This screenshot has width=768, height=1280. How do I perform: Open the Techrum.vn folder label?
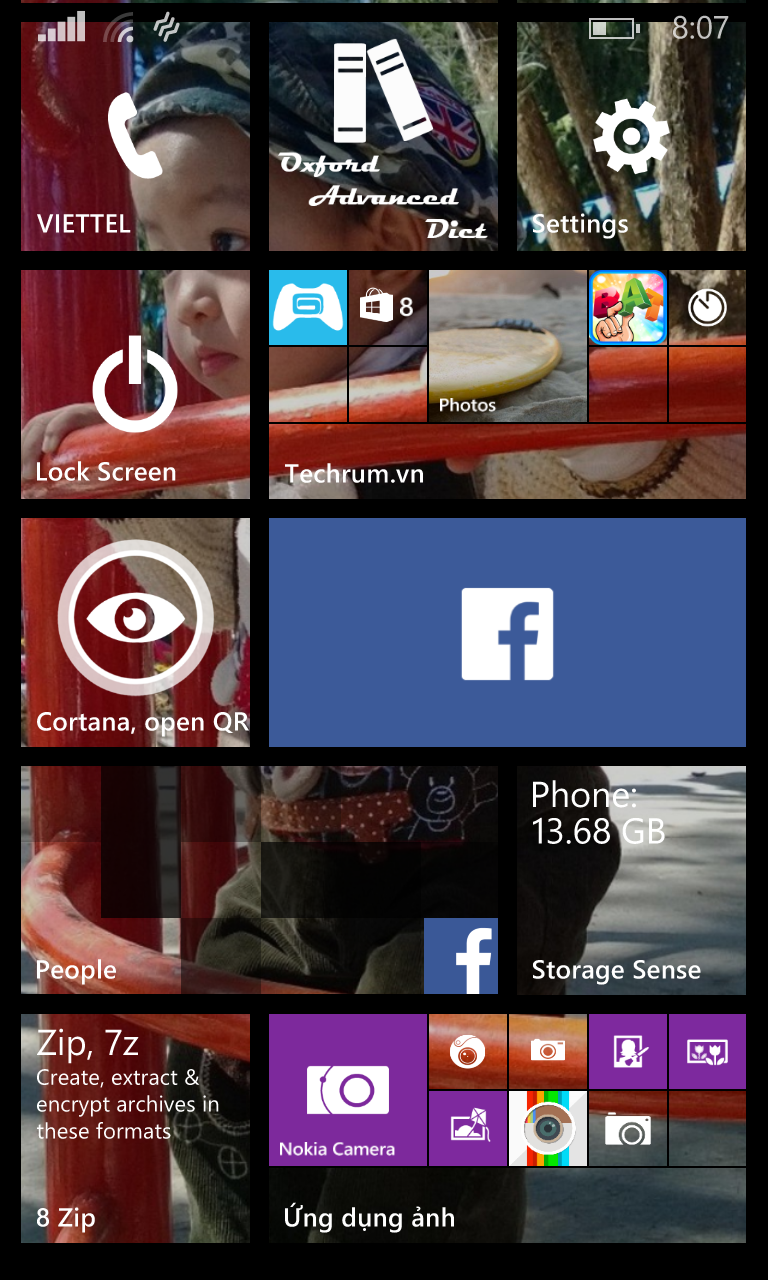point(355,473)
